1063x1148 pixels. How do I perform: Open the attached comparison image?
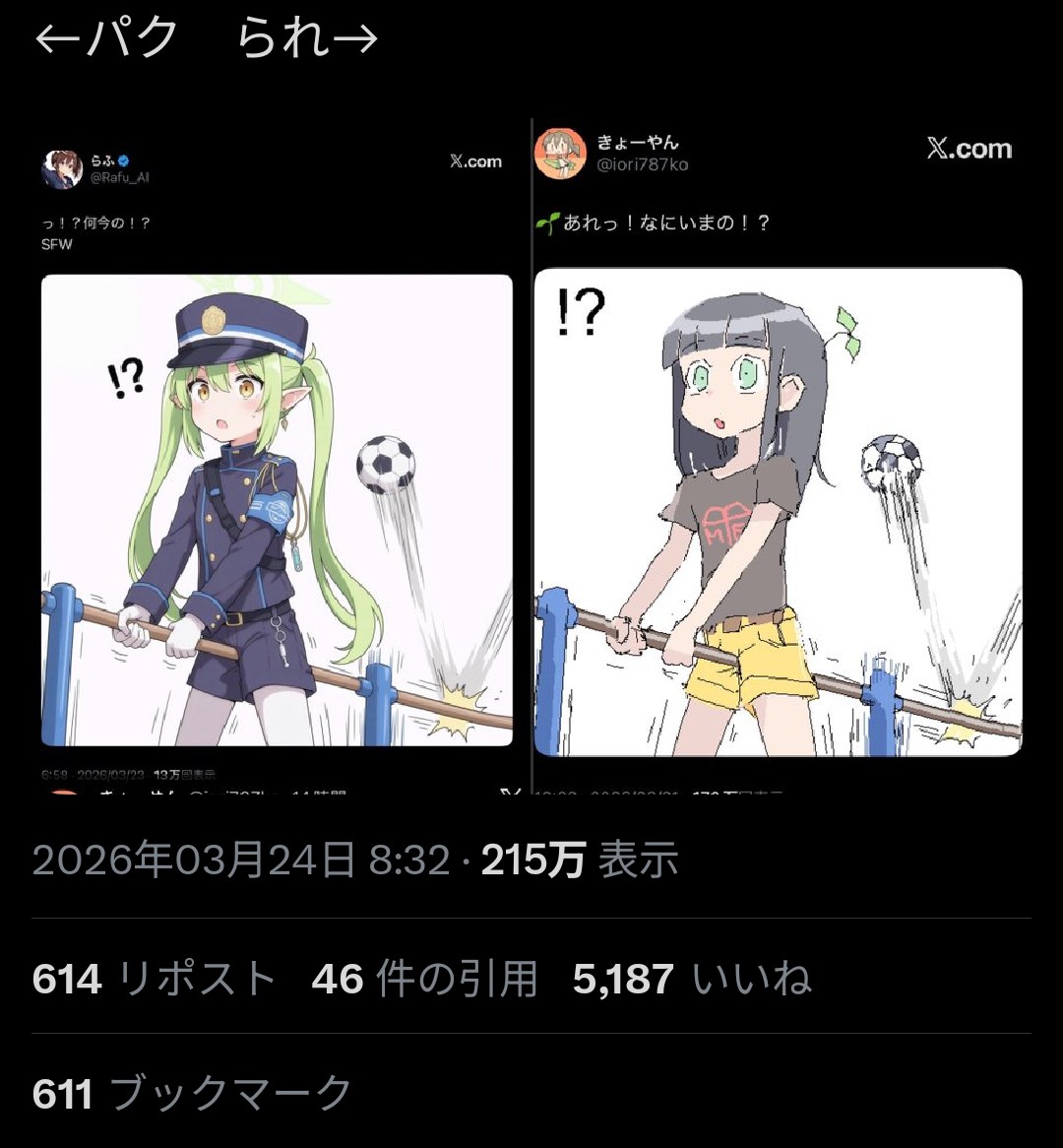point(531,453)
